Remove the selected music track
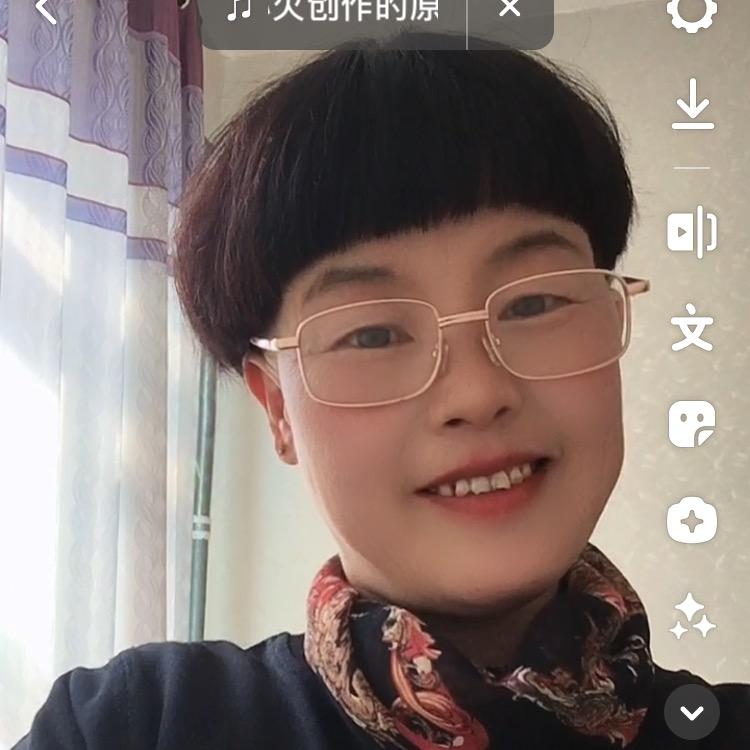This screenshot has height=750, width=750. [509, 9]
